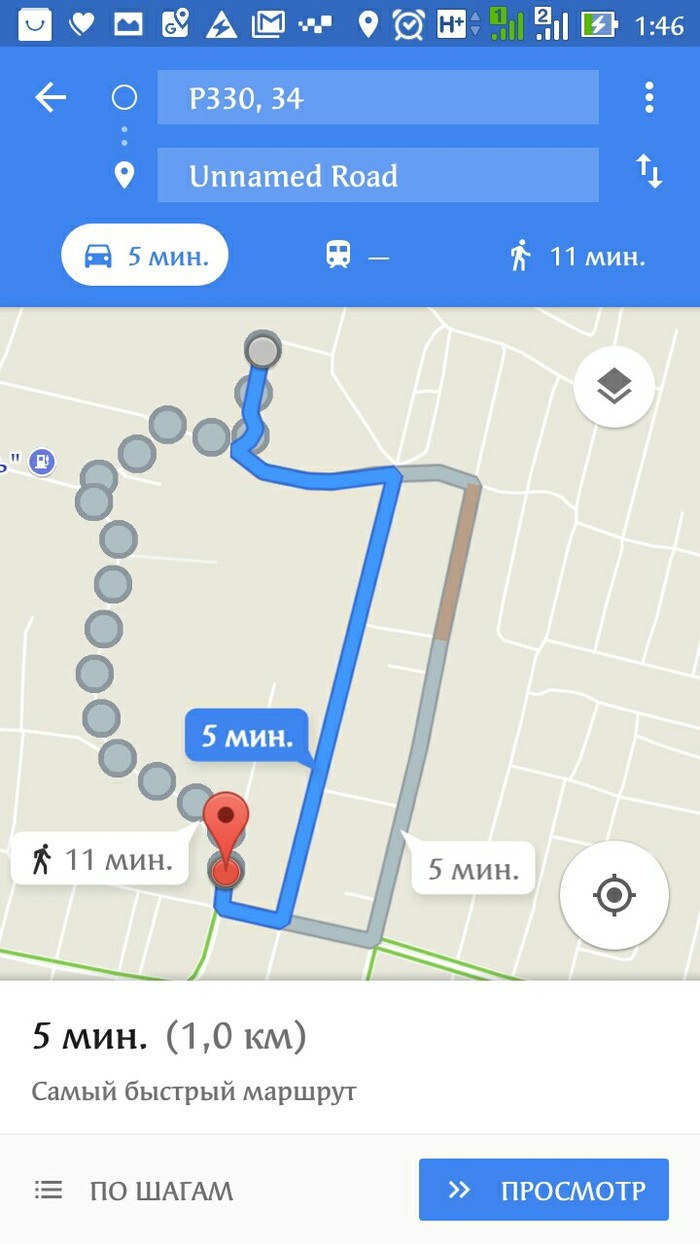Image resolution: width=700 pixels, height=1244 pixels.
Task: Open the map layers button
Action: [x=614, y=387]
